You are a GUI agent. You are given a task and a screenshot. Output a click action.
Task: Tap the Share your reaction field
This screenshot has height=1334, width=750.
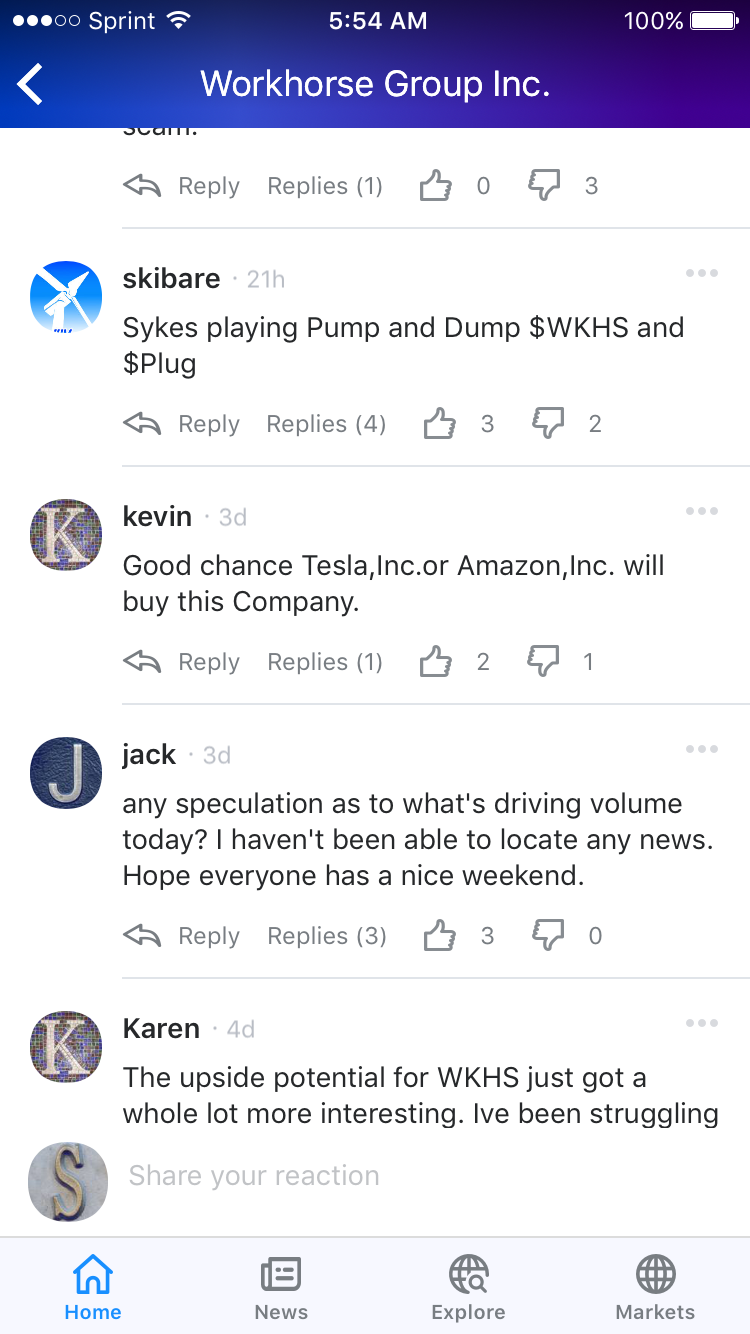(x=400, y=1176)
